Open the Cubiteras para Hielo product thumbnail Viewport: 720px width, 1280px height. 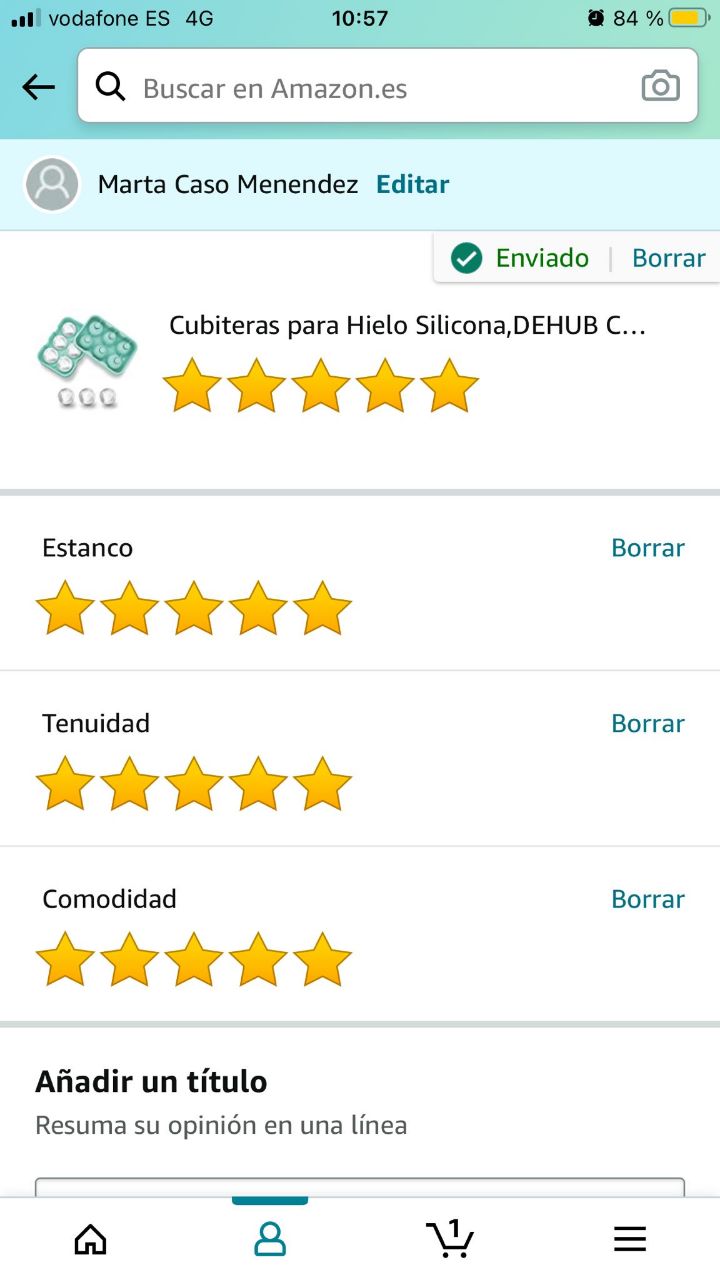(x=84, y=360)
